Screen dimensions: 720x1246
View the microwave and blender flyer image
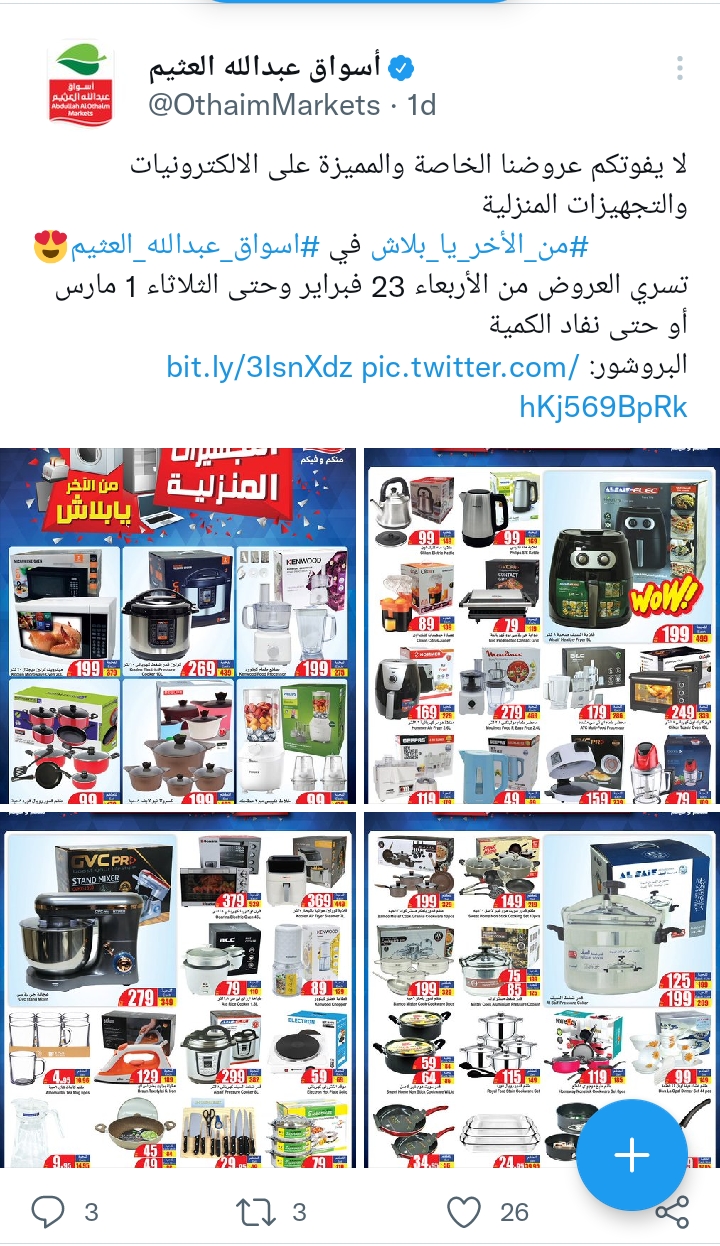[178, 626]
